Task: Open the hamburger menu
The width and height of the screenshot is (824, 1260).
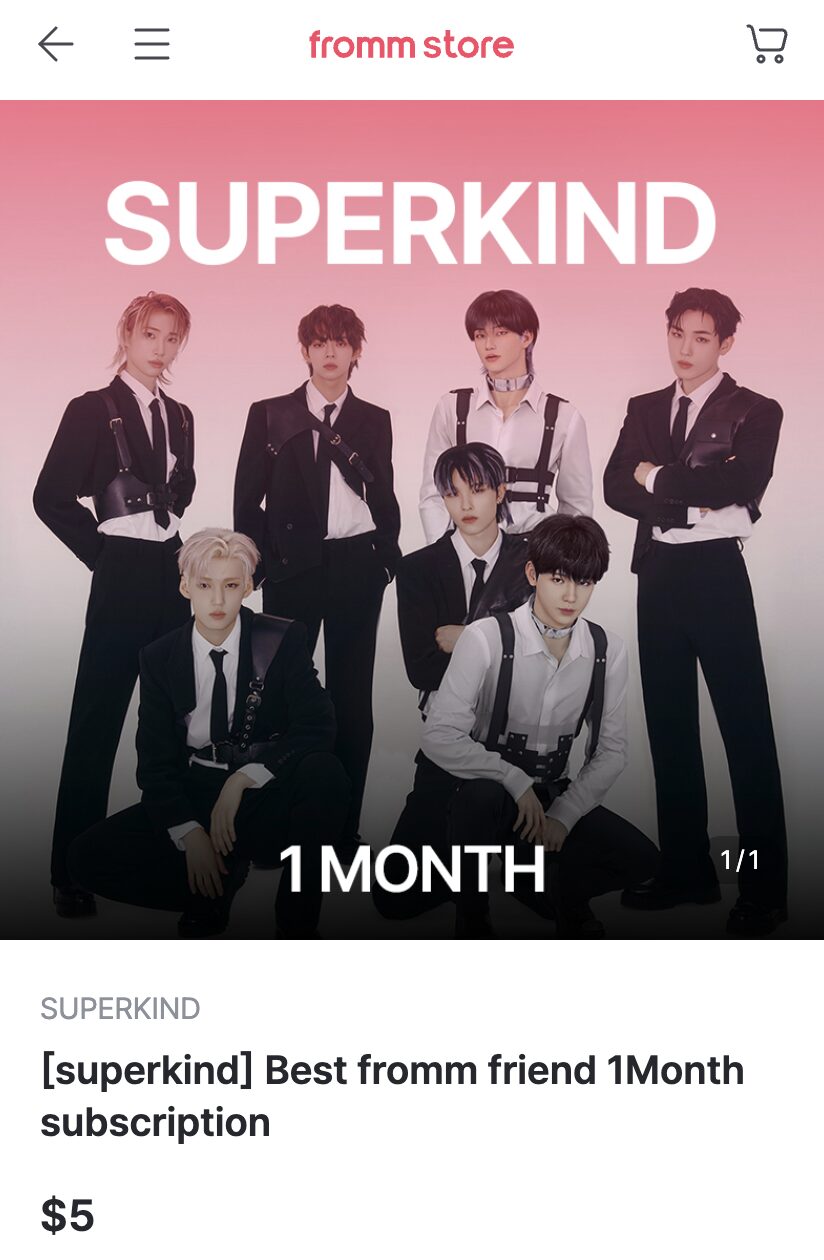Action: (x=152, y=45)
